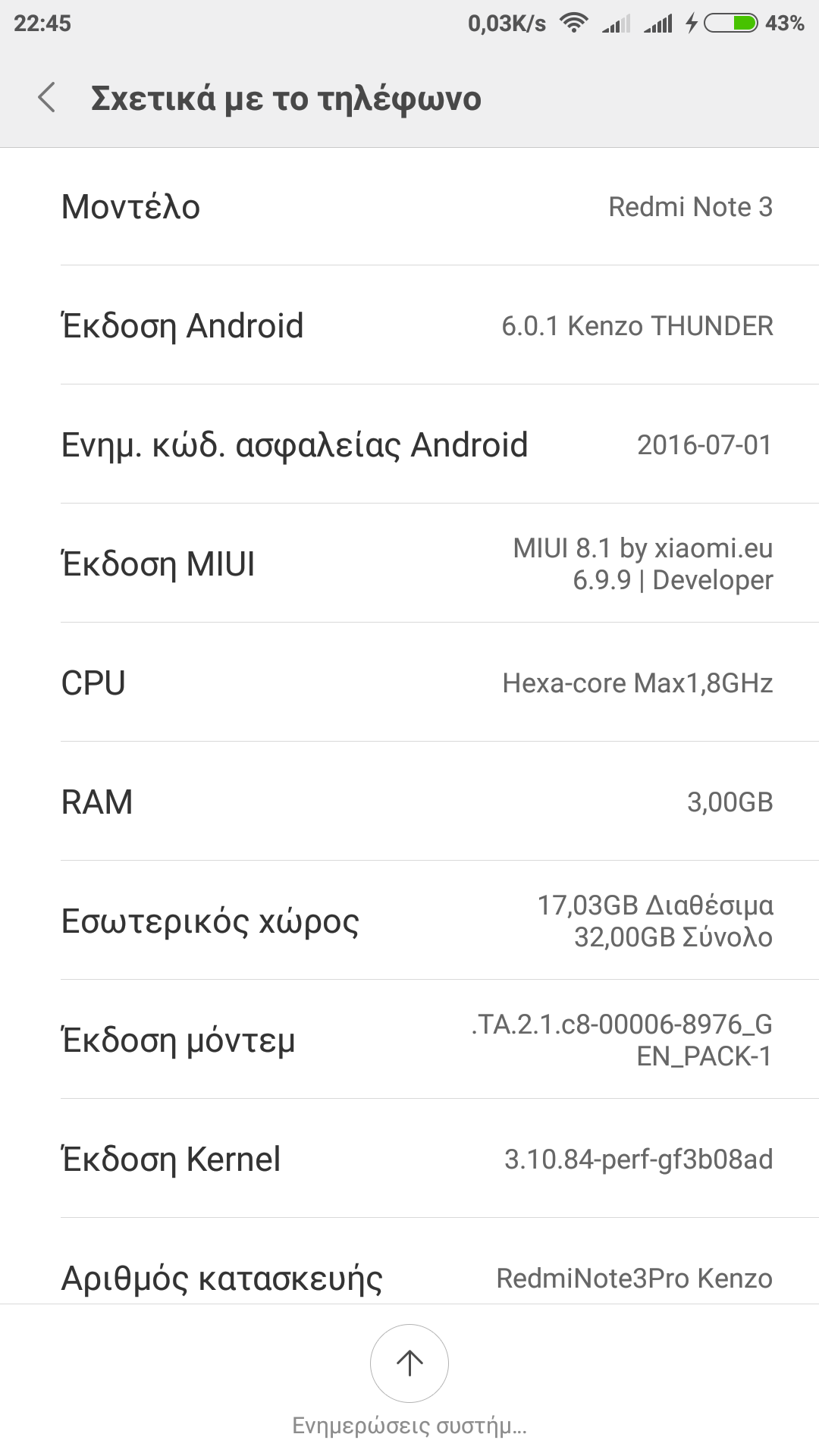Tap the CPU row

click(409, 682)
